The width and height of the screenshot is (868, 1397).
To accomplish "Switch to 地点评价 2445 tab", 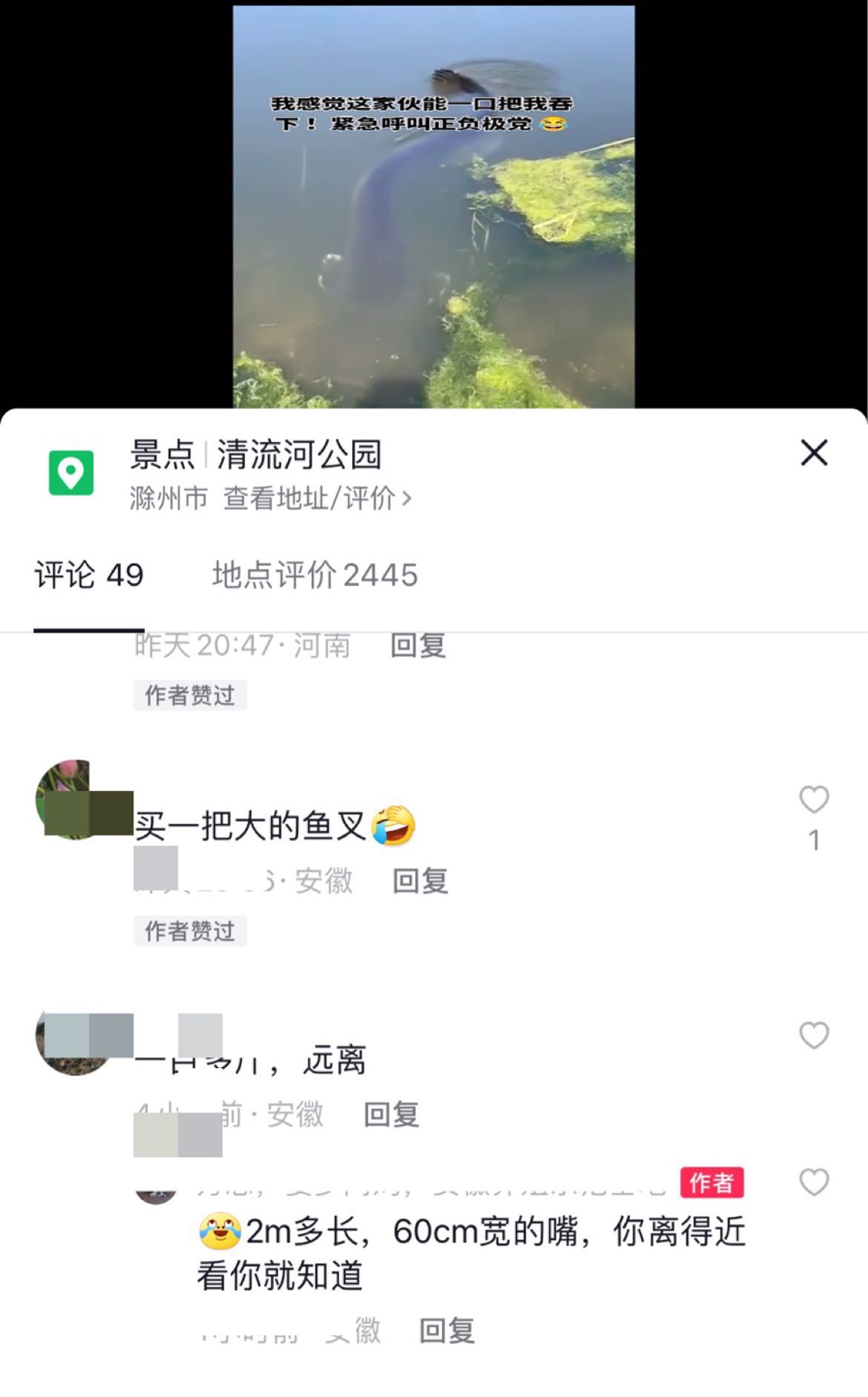I will click(x=314, y=576).
